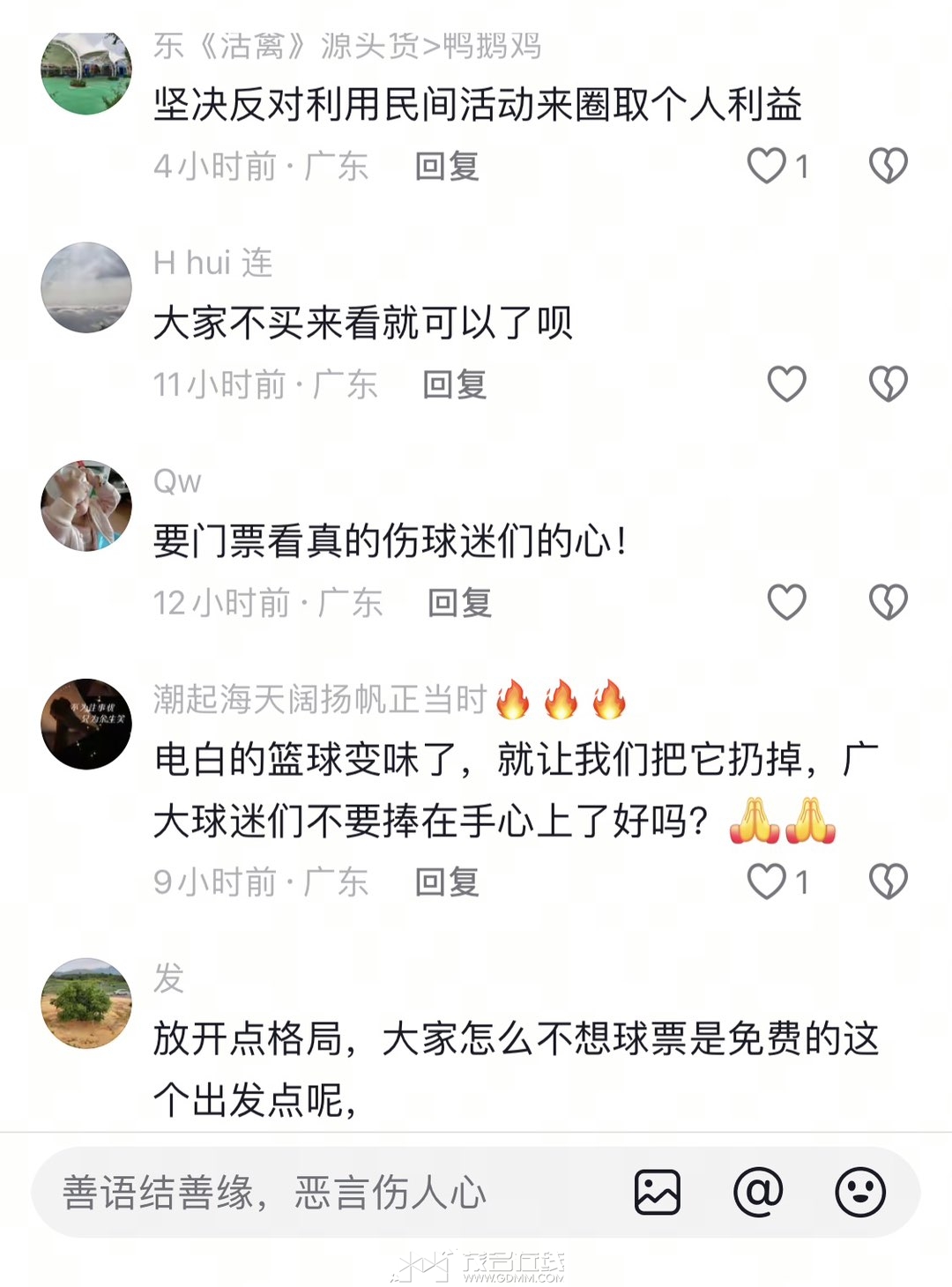Reply to H hui 连's comment
Image resolution: width=952 pixels, height=1287 pixels.
[454, 385]
